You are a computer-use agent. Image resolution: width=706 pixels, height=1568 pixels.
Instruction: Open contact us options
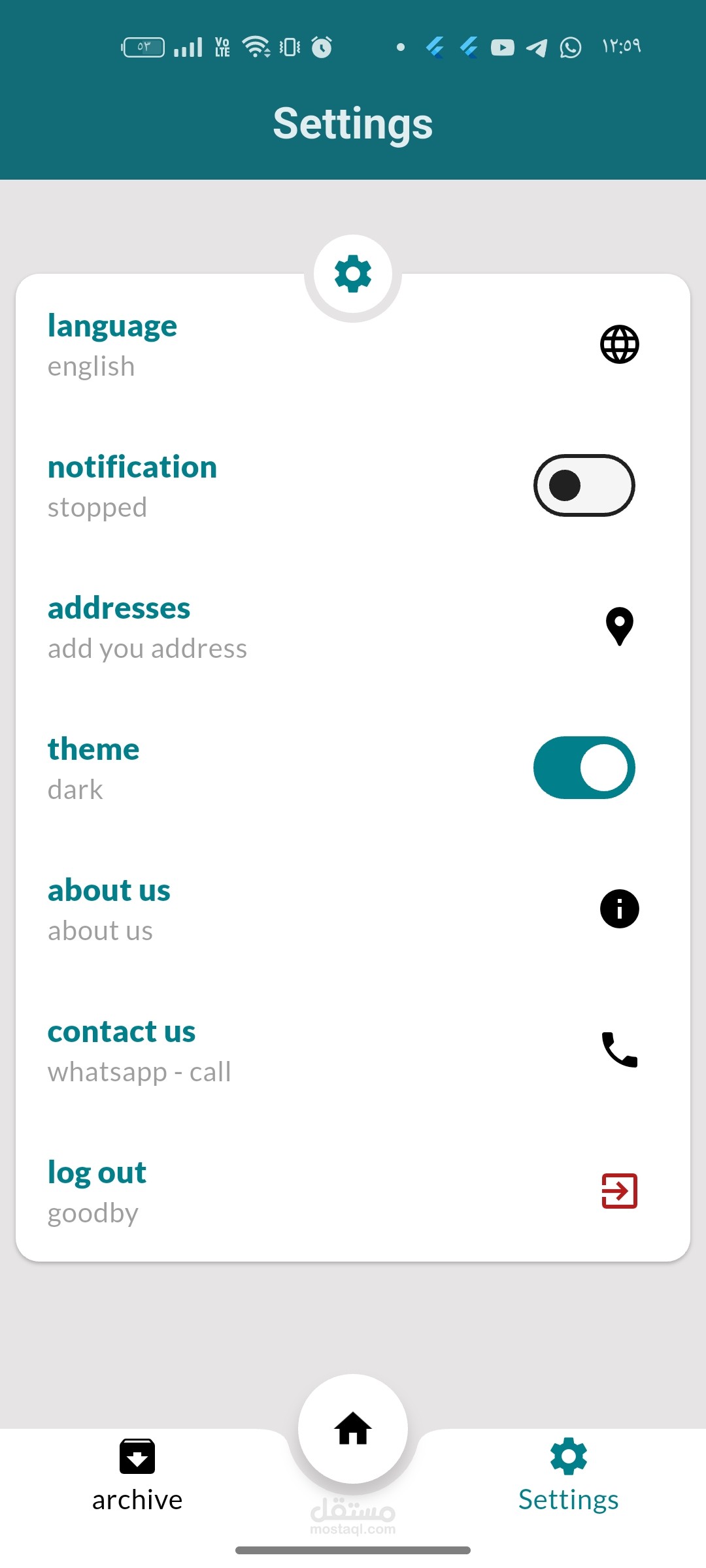pyautogui.click(x=353, y=1050)
